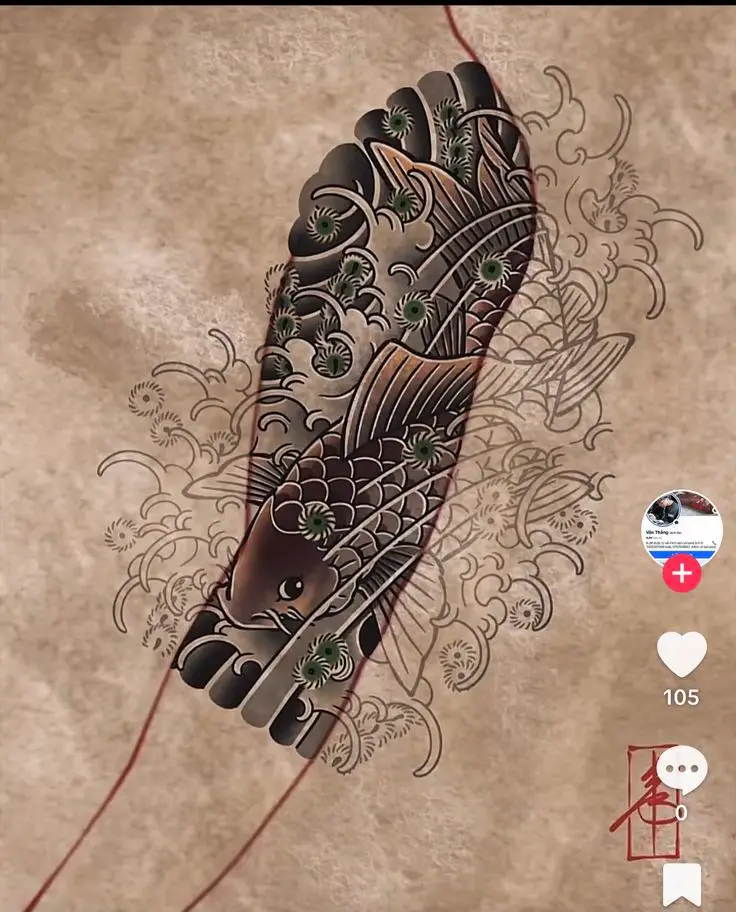Like this video with the heart icon
736x912 pixels.
click(682, 654)
